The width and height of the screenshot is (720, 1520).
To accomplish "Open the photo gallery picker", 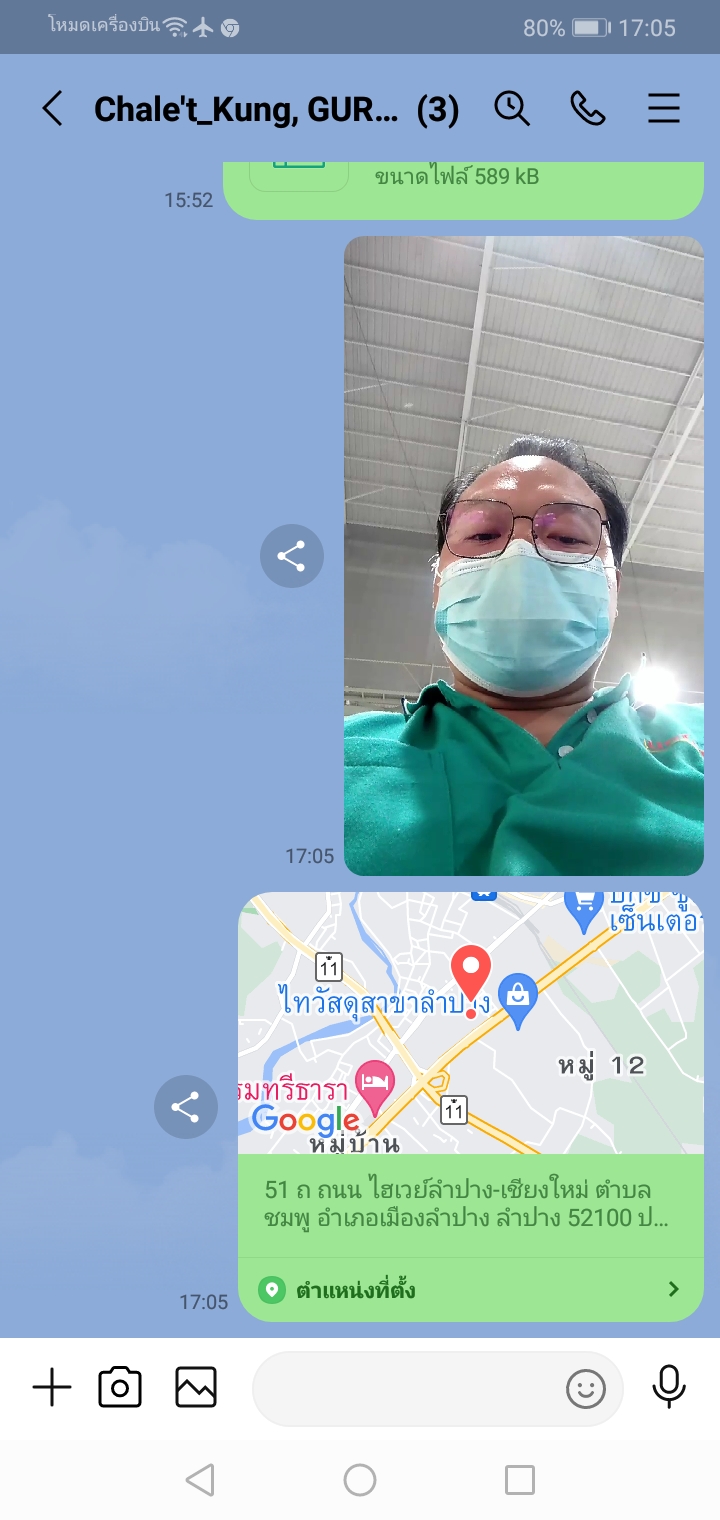I will click(196, 1388).
